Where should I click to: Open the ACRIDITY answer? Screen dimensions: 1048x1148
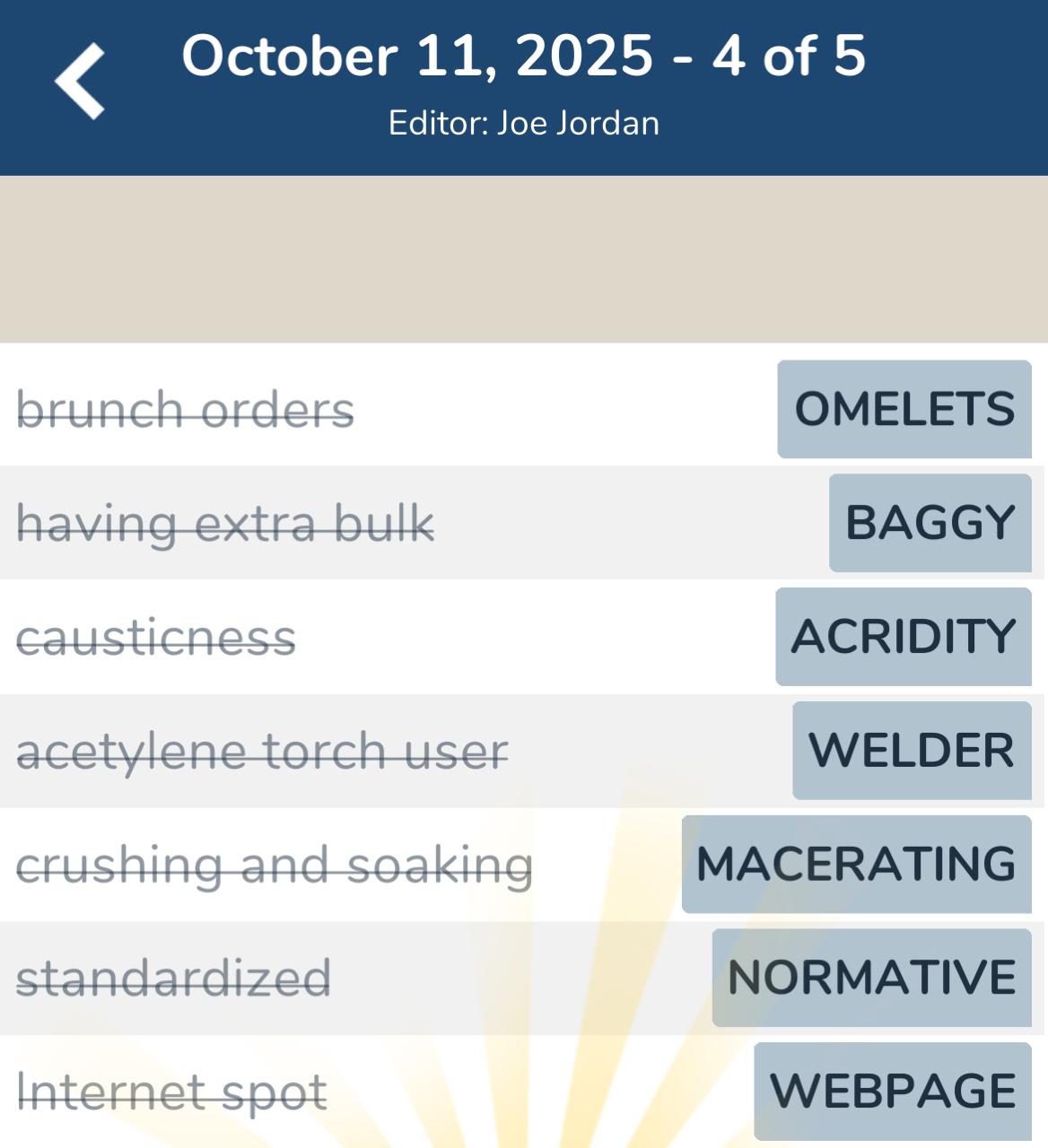click(903, 637)
